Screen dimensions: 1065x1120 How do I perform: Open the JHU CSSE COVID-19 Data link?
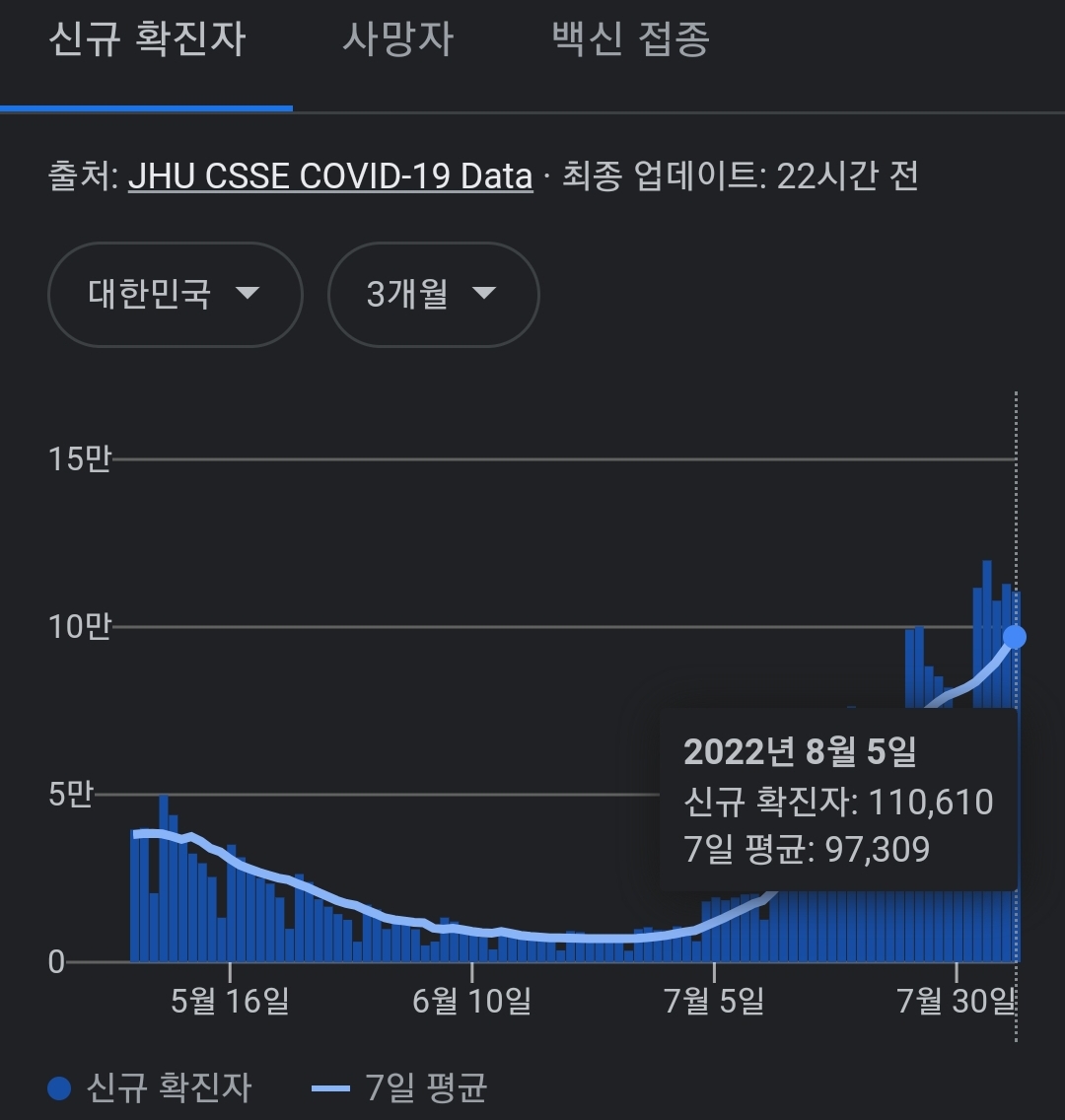[330, 175]
